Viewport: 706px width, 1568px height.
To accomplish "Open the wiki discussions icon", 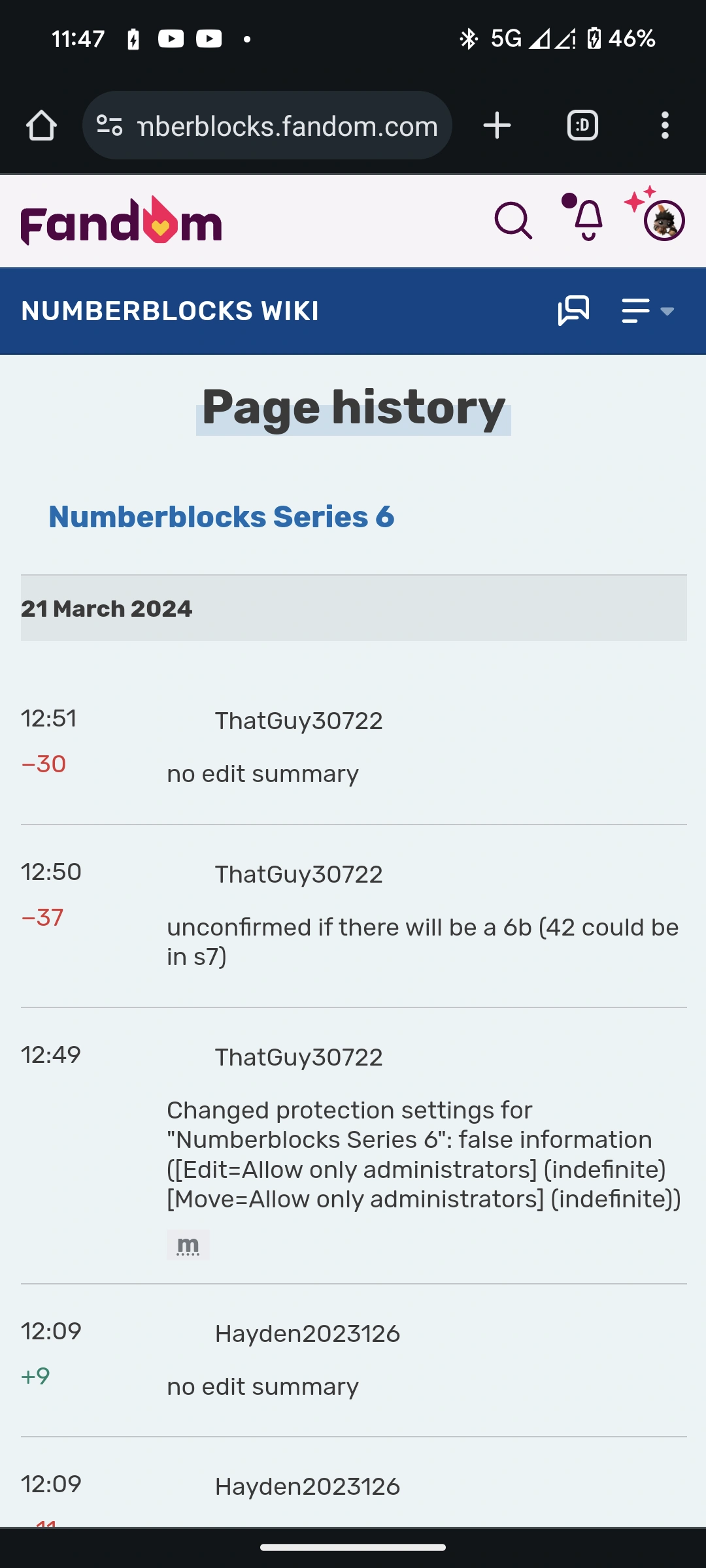I will coord(573,311).
